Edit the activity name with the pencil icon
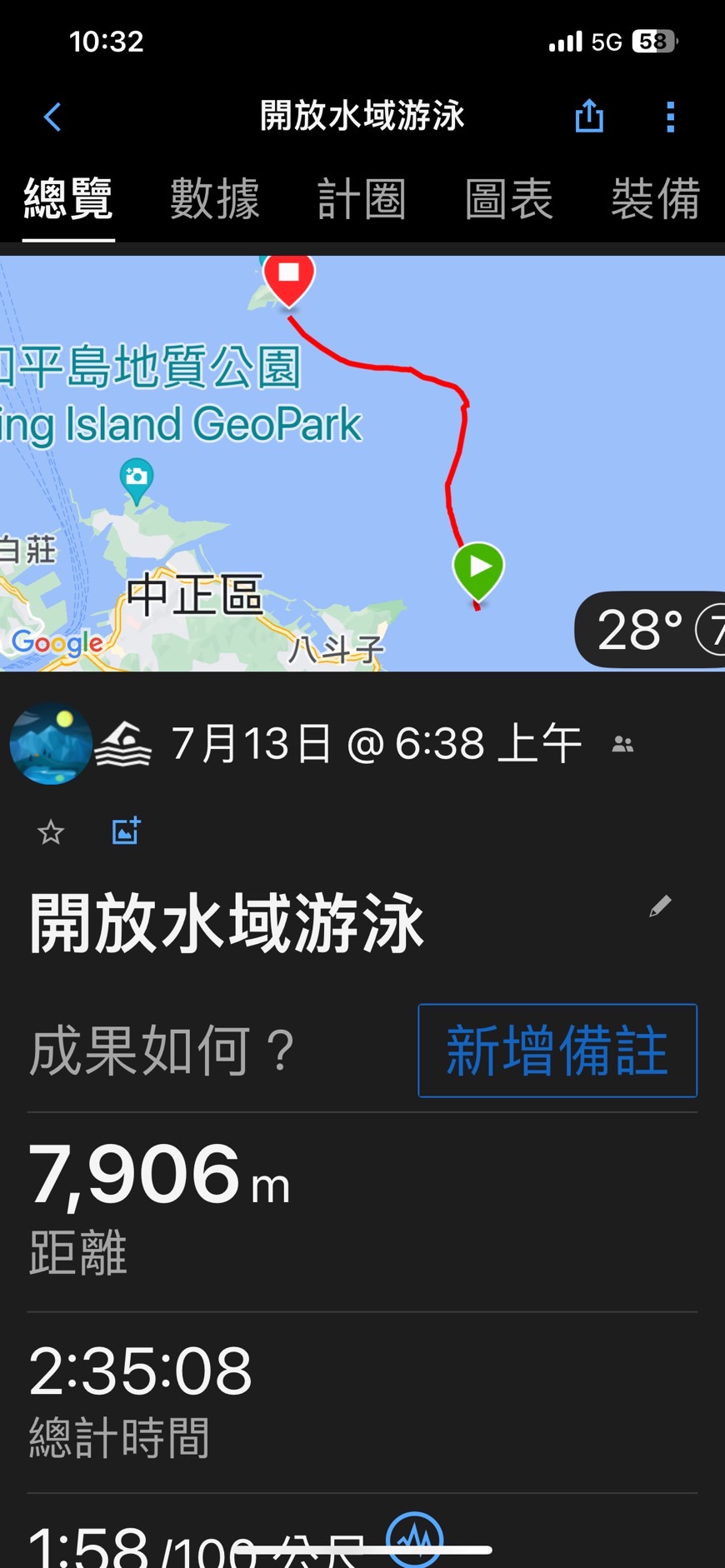Image resolution: width=725 pixels, height=1568 pixels. click(660, 906)
